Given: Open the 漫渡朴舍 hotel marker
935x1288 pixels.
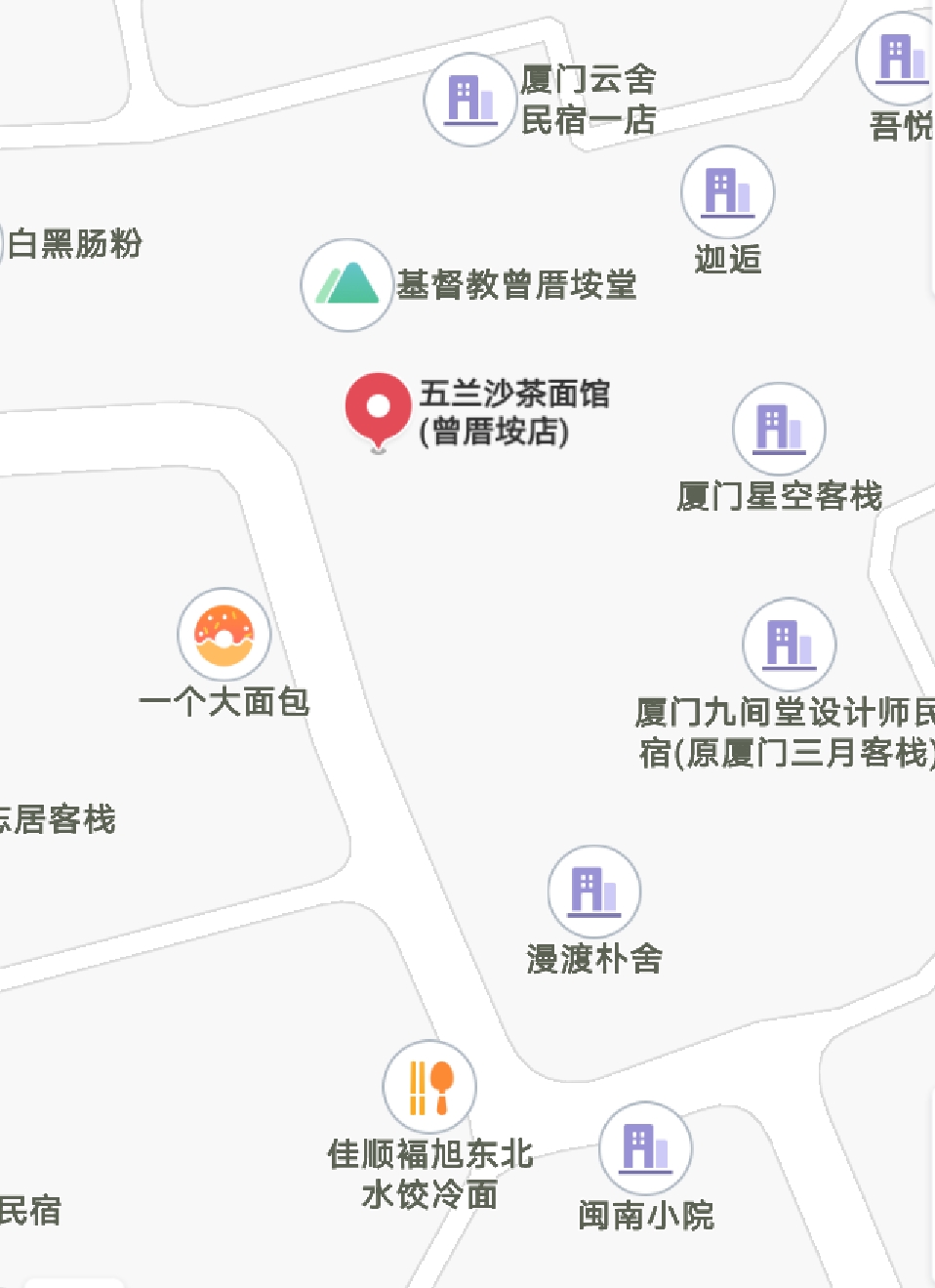Looking at the screenshot, I should tap(594, 892).
